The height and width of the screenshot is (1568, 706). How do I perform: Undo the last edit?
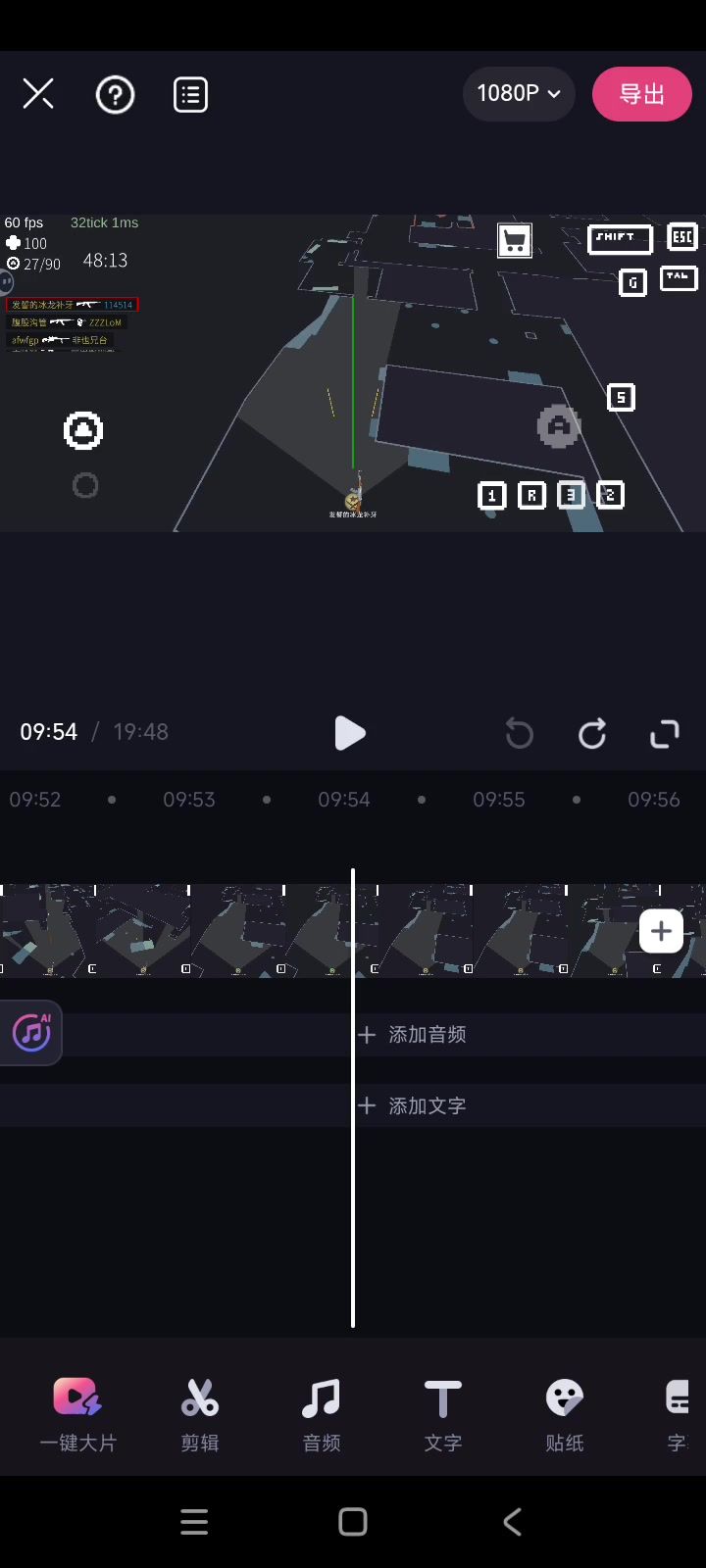point(519,733)
